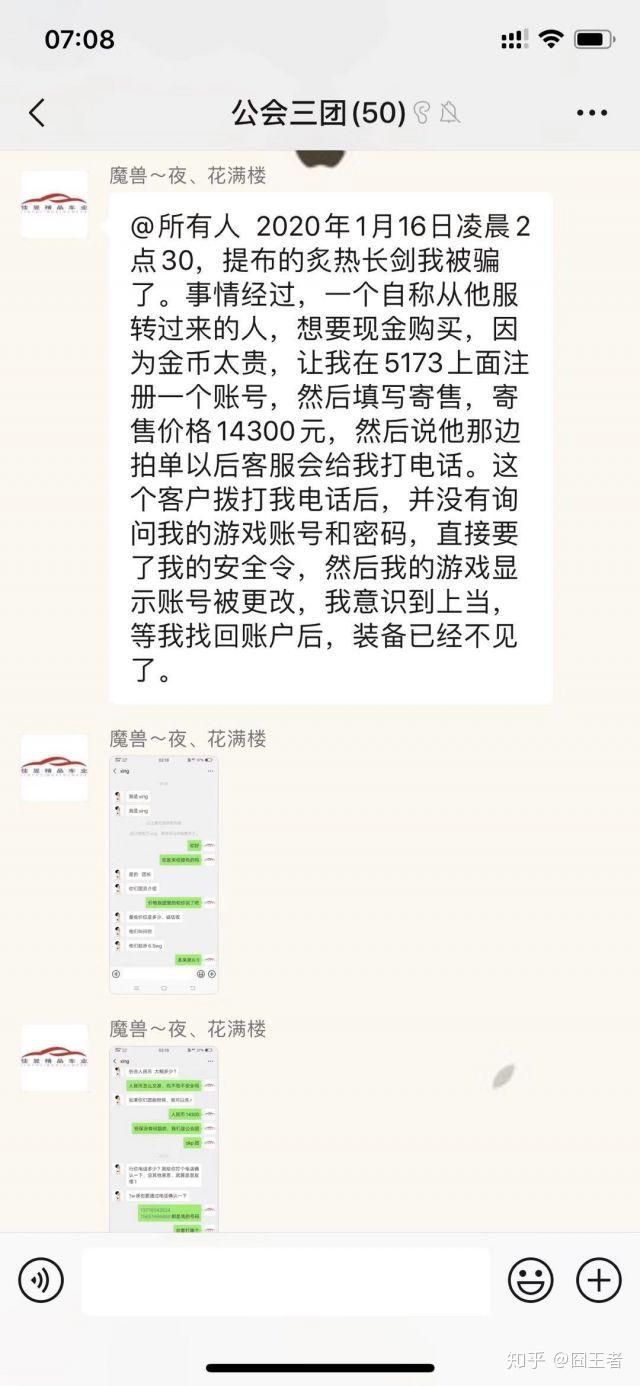This screenshot has width=640, height=1386.
Task: Switch to voice message input
Action: pos(41,1279)
